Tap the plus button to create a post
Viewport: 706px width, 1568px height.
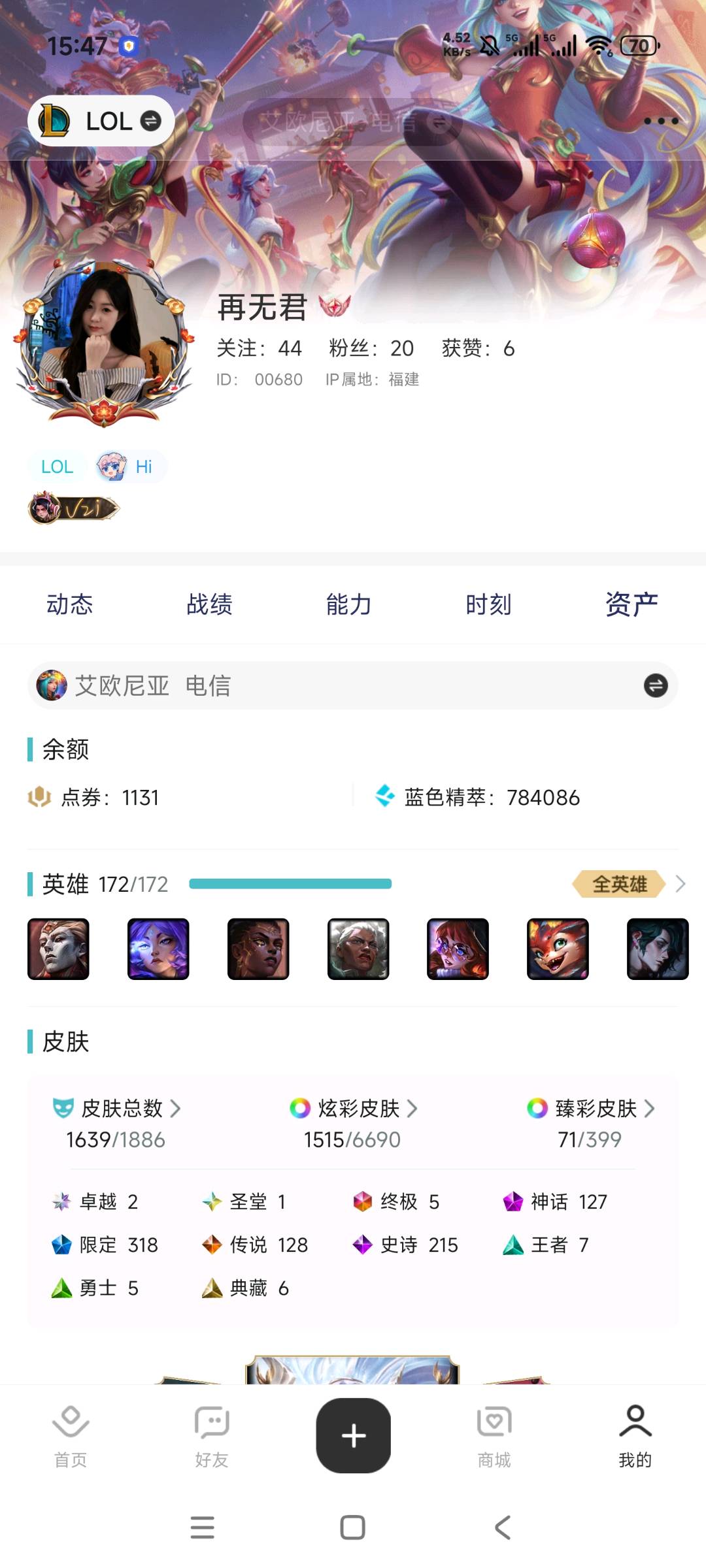pos(354,1435)
